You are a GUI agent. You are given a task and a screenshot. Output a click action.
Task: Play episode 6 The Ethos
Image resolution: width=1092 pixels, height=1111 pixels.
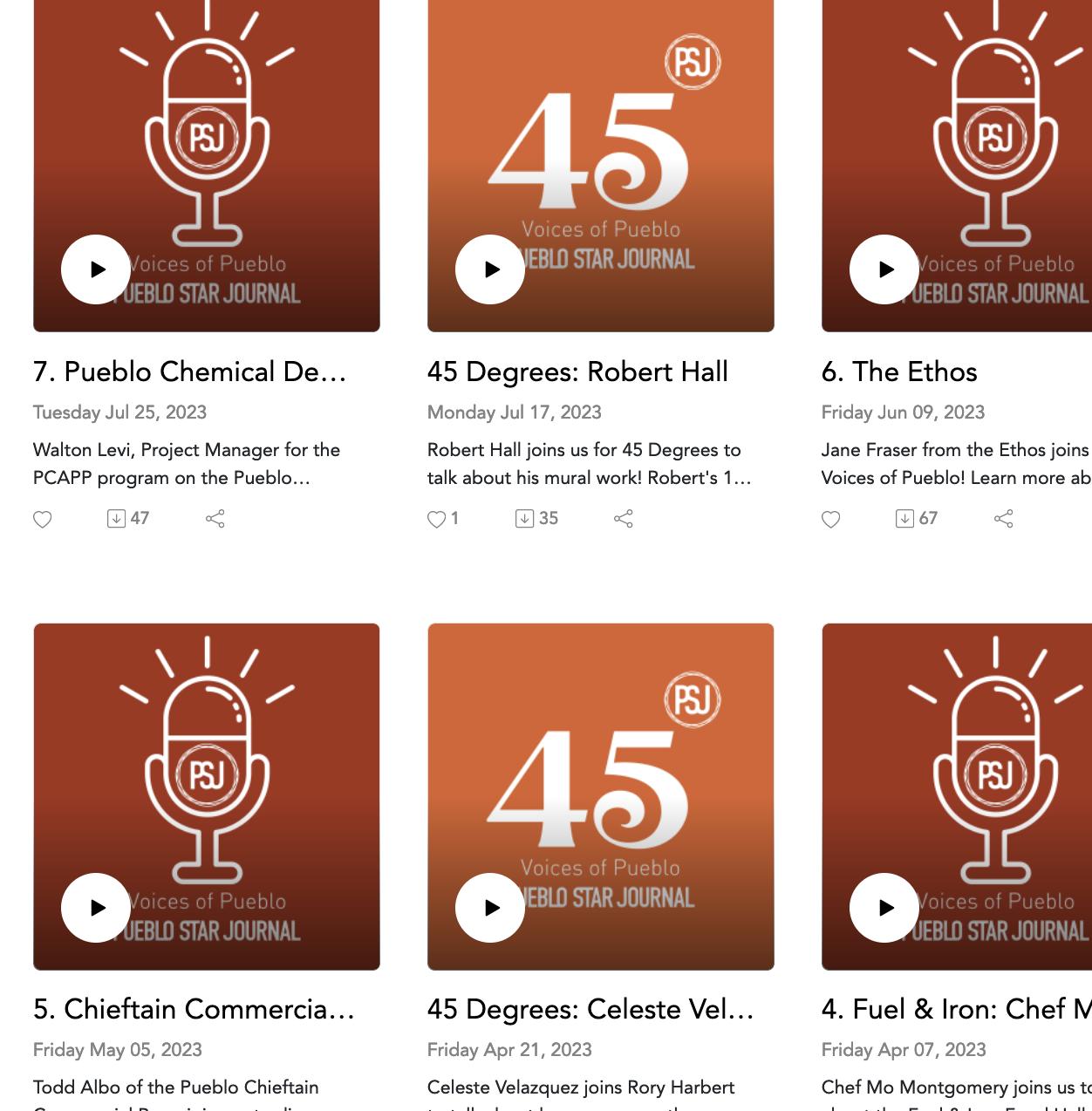(x=884, y=269)
